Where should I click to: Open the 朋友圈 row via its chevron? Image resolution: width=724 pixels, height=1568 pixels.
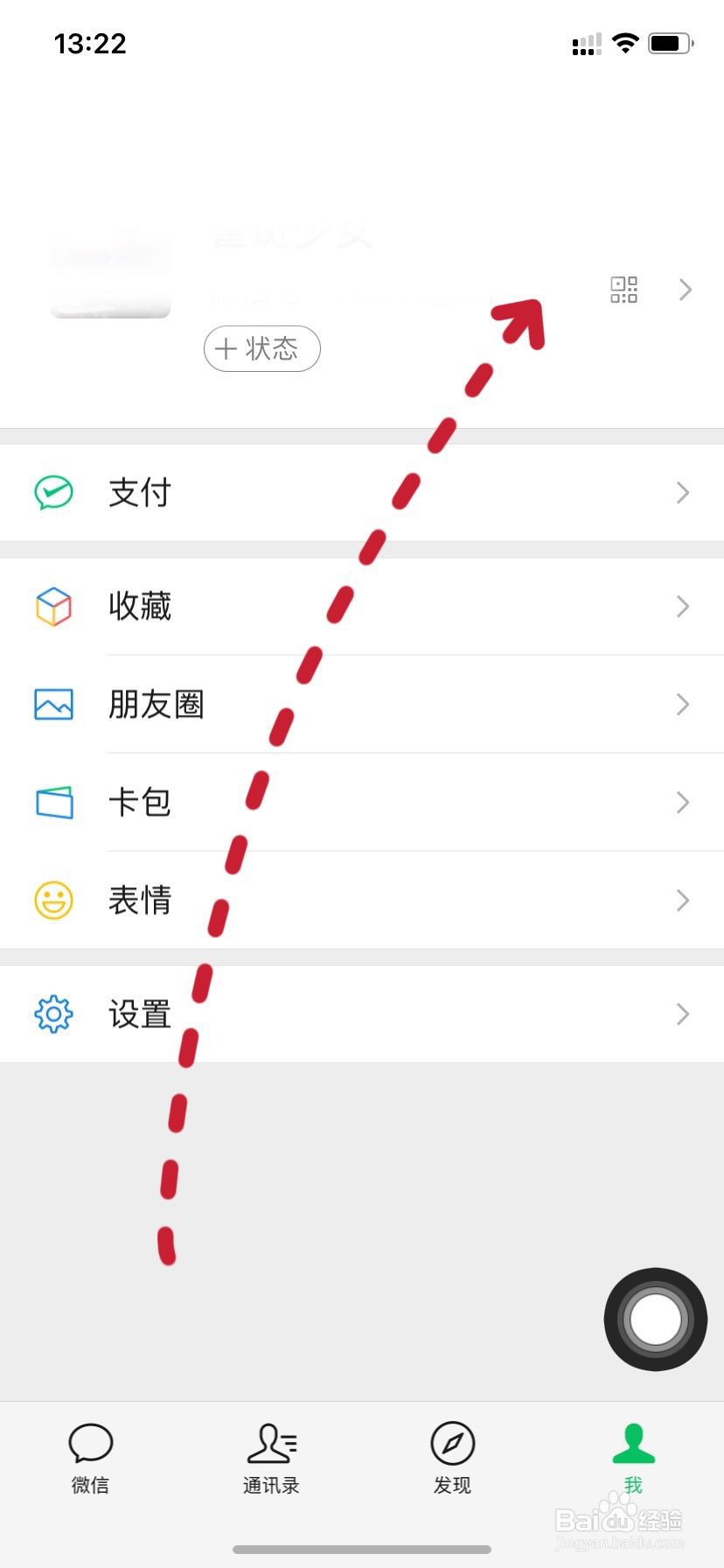(685, 704)
